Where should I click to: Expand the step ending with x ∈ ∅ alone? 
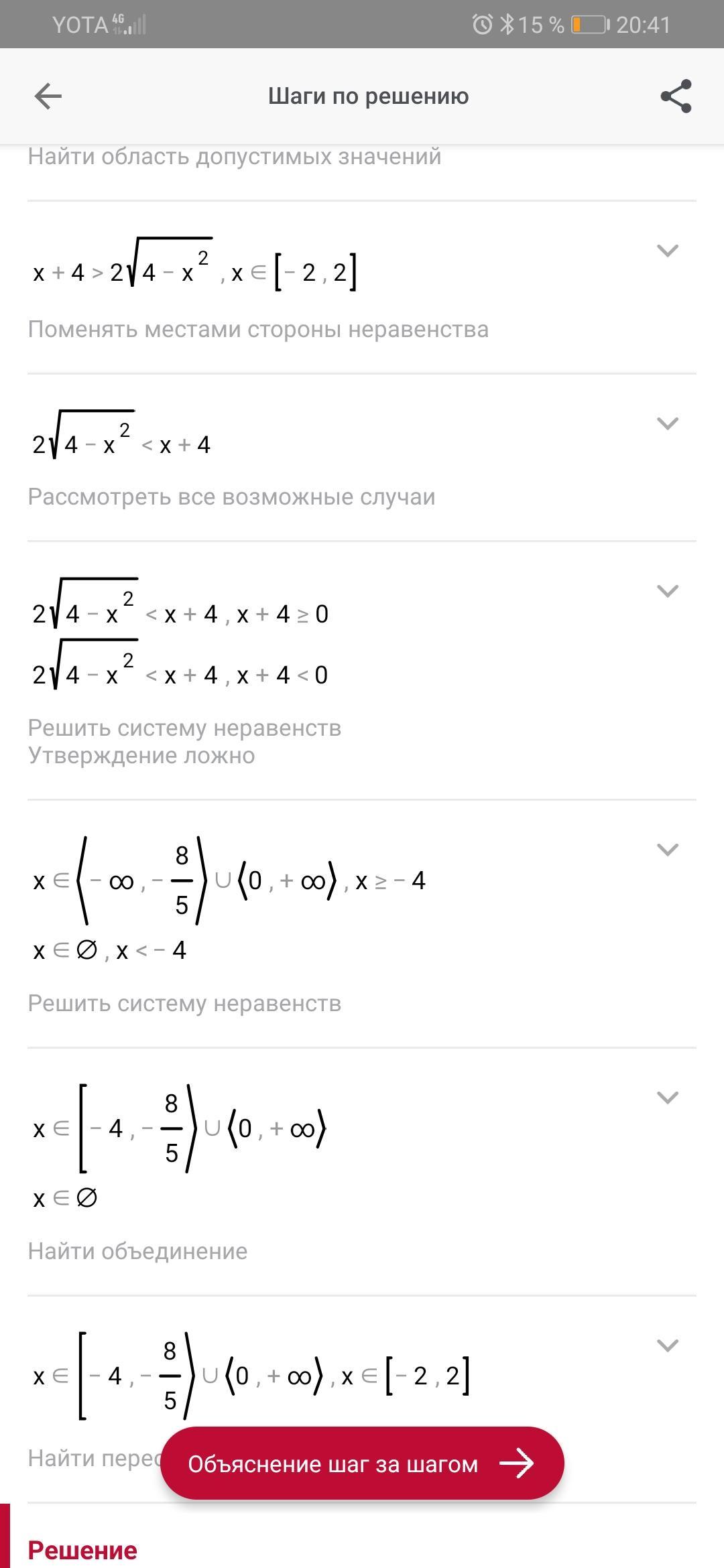(668, 1098)
